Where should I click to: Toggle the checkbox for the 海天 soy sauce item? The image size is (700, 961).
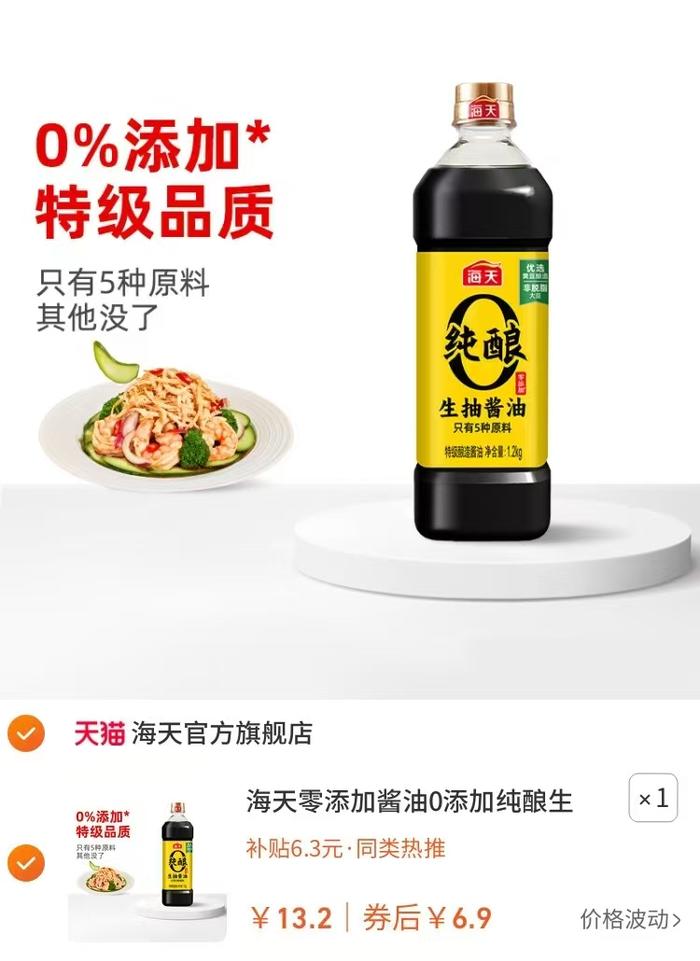[x=26, y=860]
